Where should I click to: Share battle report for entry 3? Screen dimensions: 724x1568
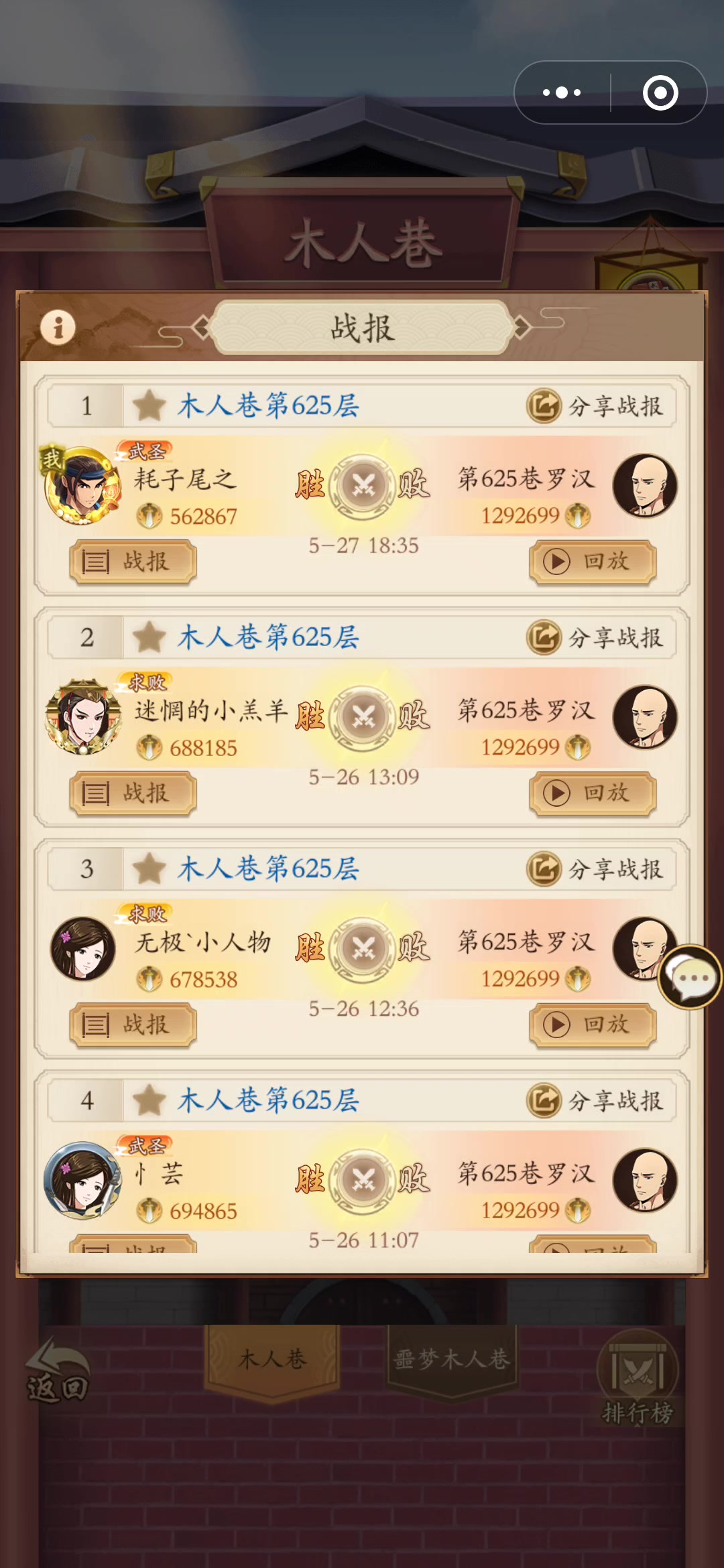[595, 869]
